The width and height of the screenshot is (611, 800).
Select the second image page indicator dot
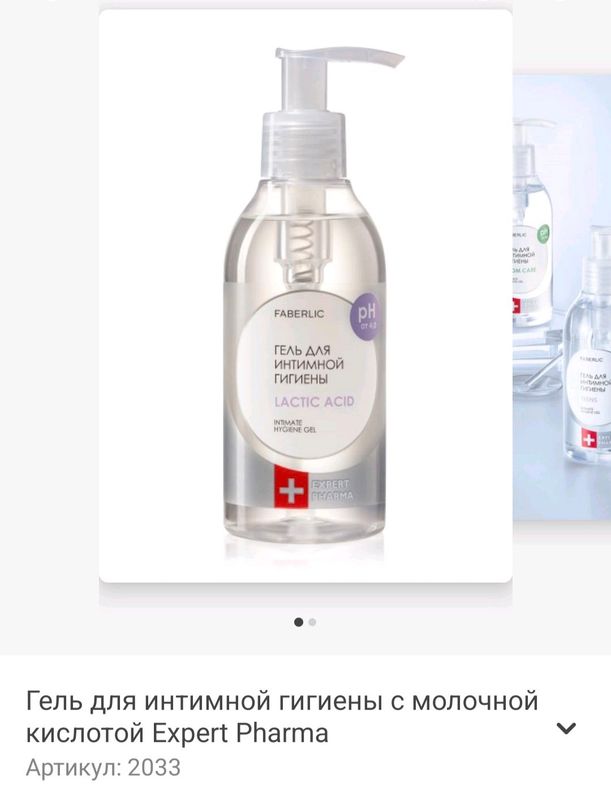[x=313, y=622]
